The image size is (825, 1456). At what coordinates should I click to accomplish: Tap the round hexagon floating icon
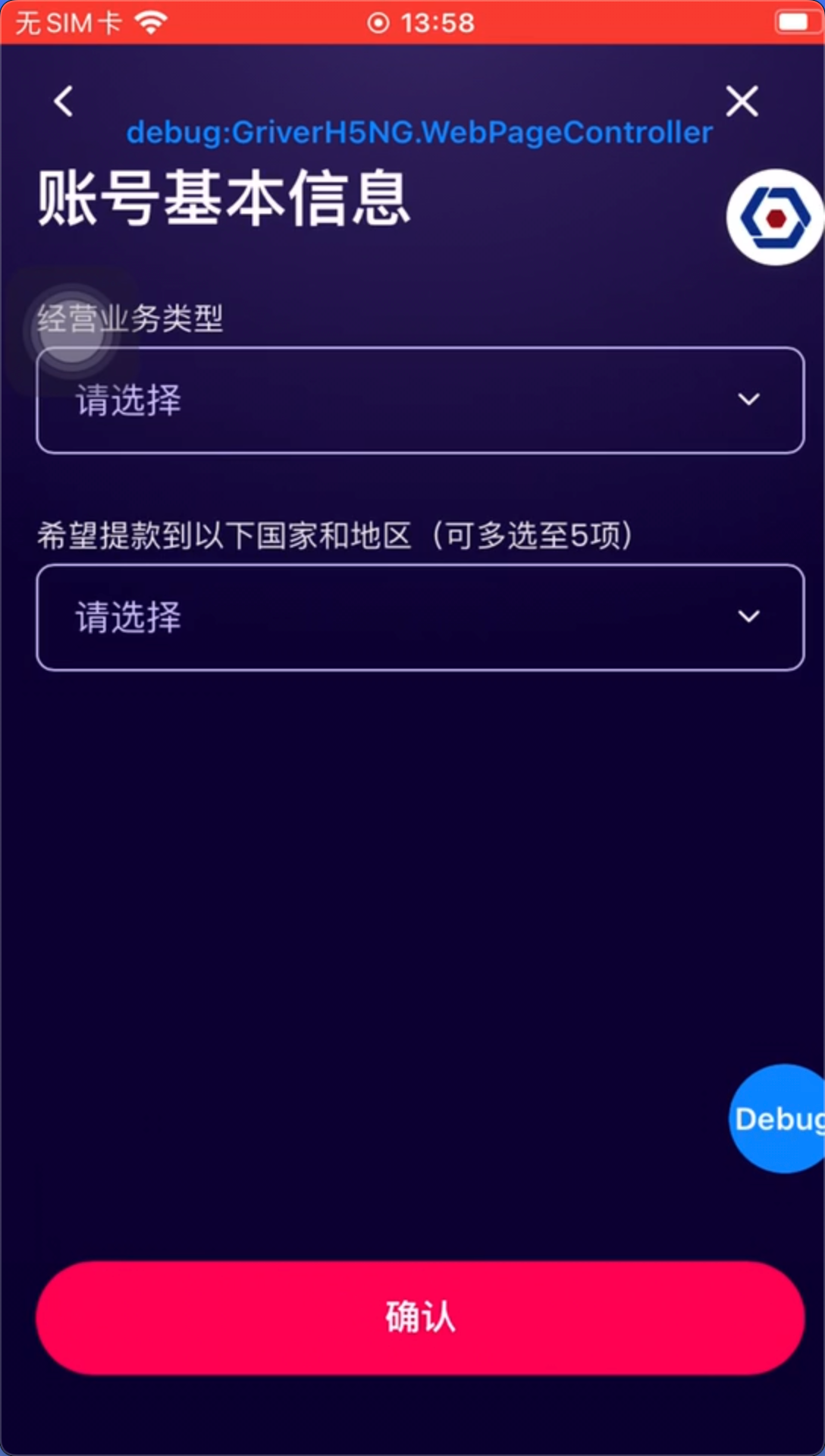coord(774,218)
